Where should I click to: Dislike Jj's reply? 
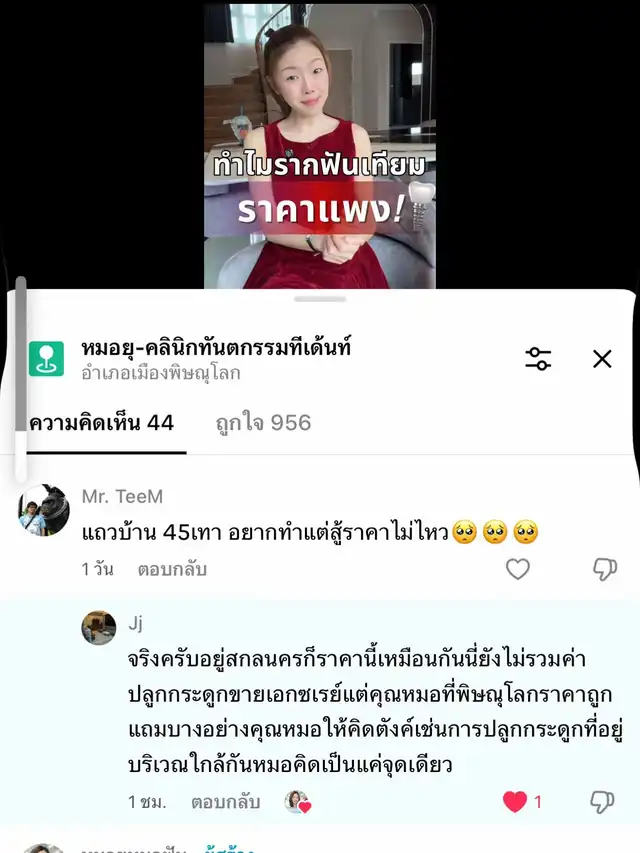coord(602,801)
